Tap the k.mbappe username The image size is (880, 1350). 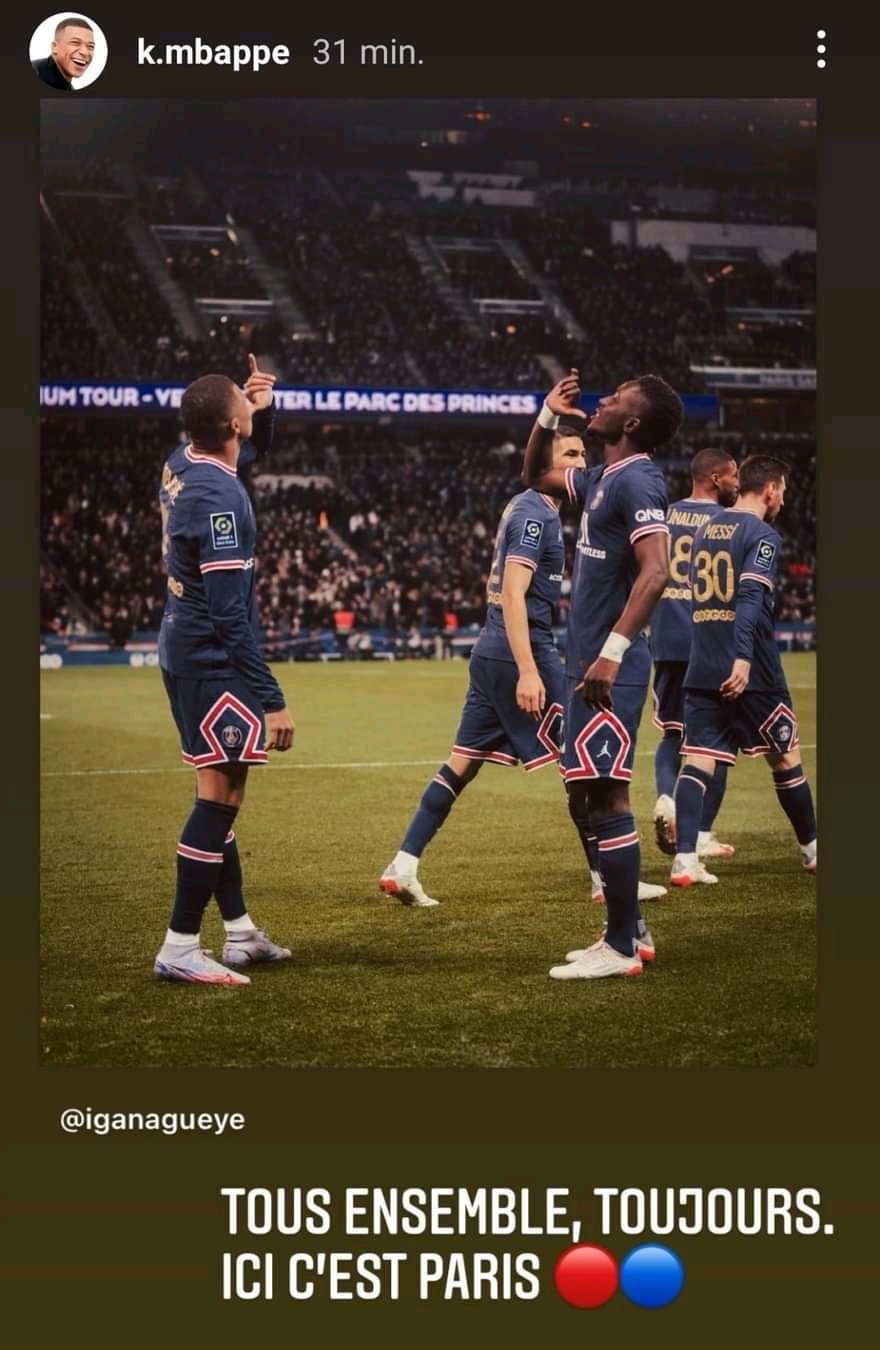(x=213, y=53)
